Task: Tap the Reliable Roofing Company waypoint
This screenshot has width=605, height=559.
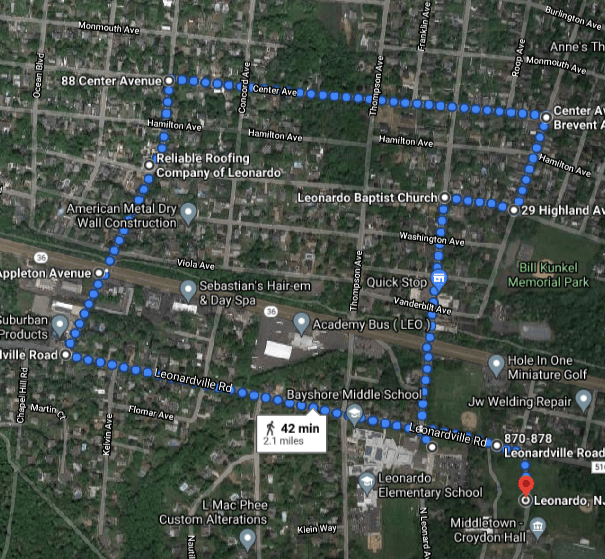Action: (x=149, y=164)
